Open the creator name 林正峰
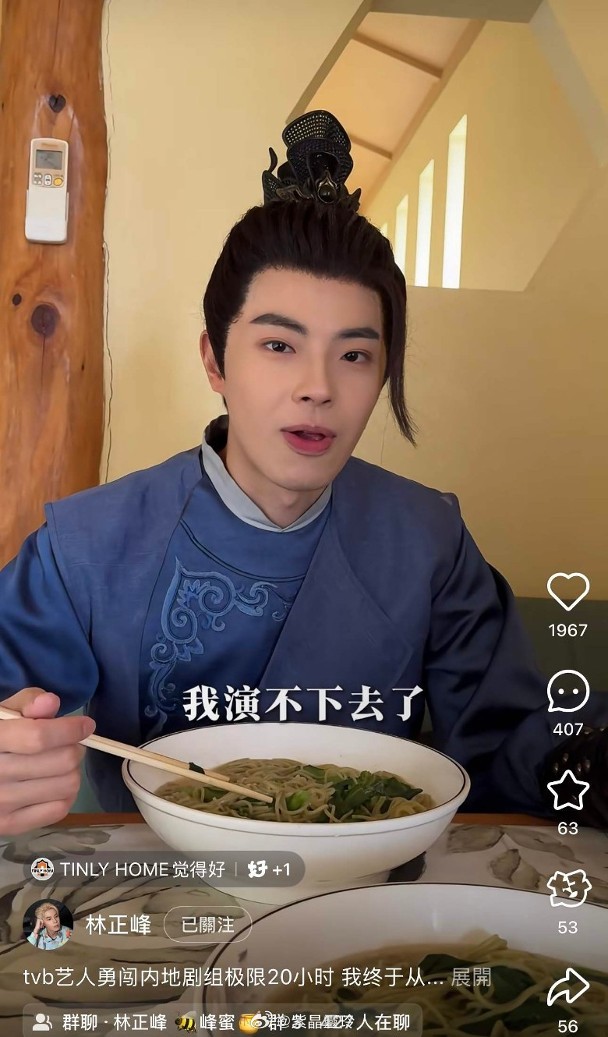This screenshot has width=608, height=1037. (x=119, y=924)
